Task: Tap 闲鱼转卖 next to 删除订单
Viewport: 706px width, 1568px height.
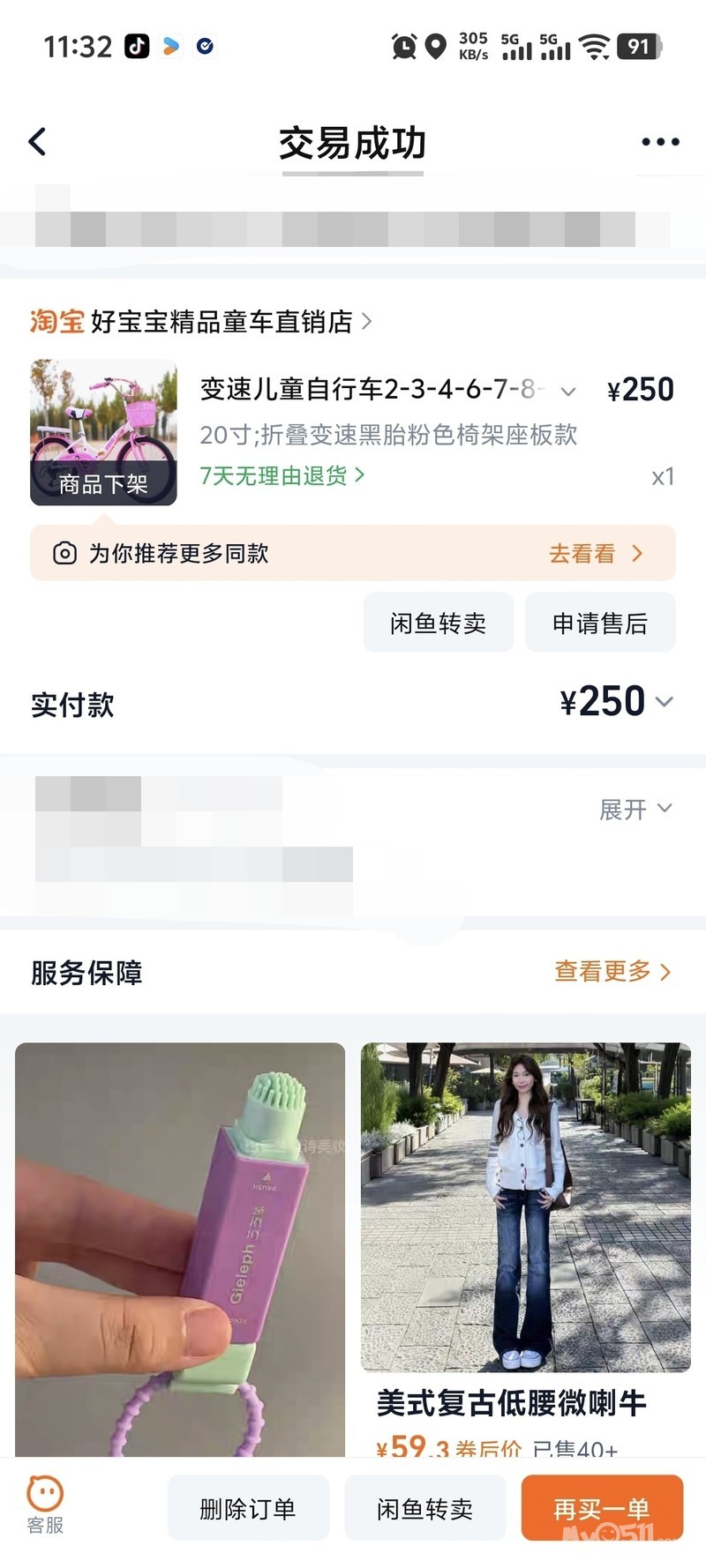Action: point(424,1509)
